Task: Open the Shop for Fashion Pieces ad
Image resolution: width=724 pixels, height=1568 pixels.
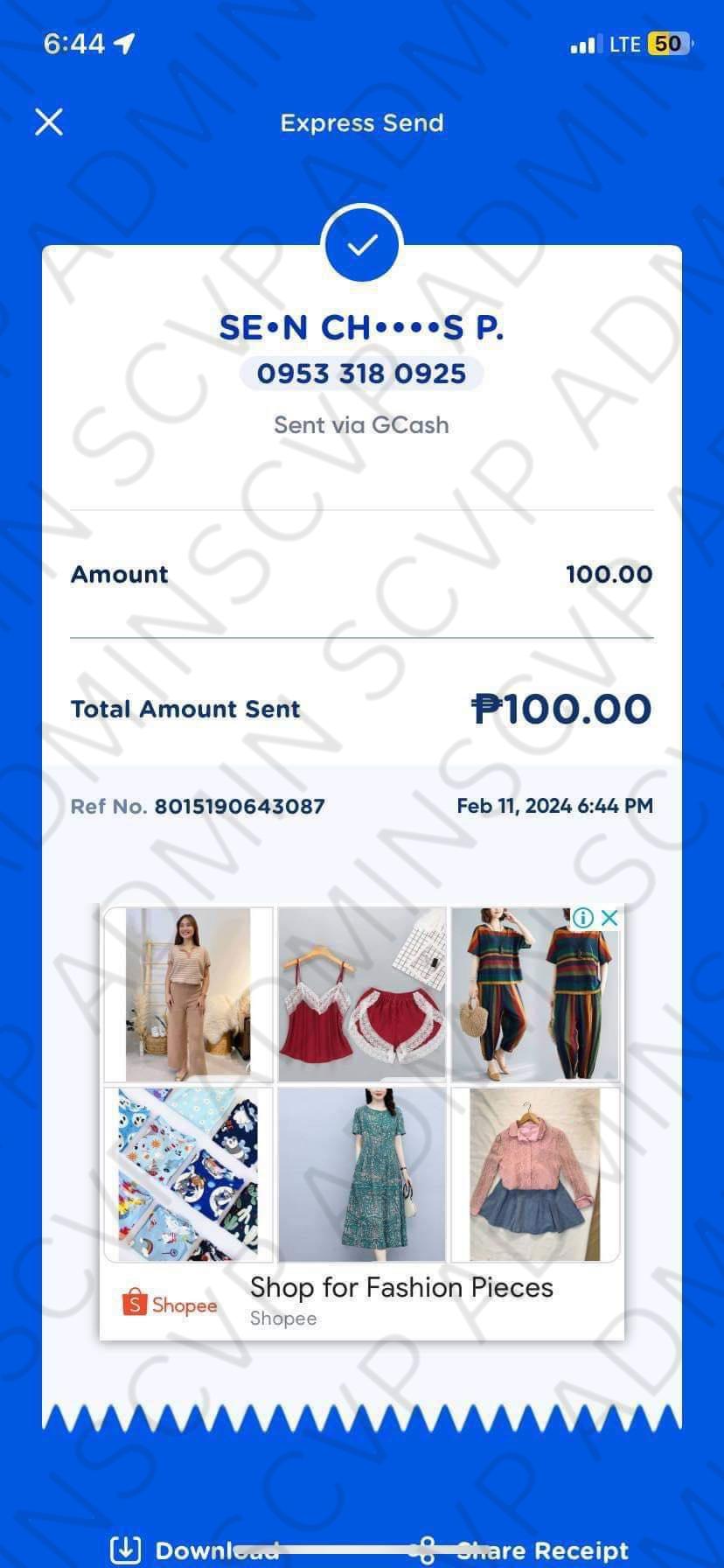Action: pyautogui.click(x=400, y=1288)
